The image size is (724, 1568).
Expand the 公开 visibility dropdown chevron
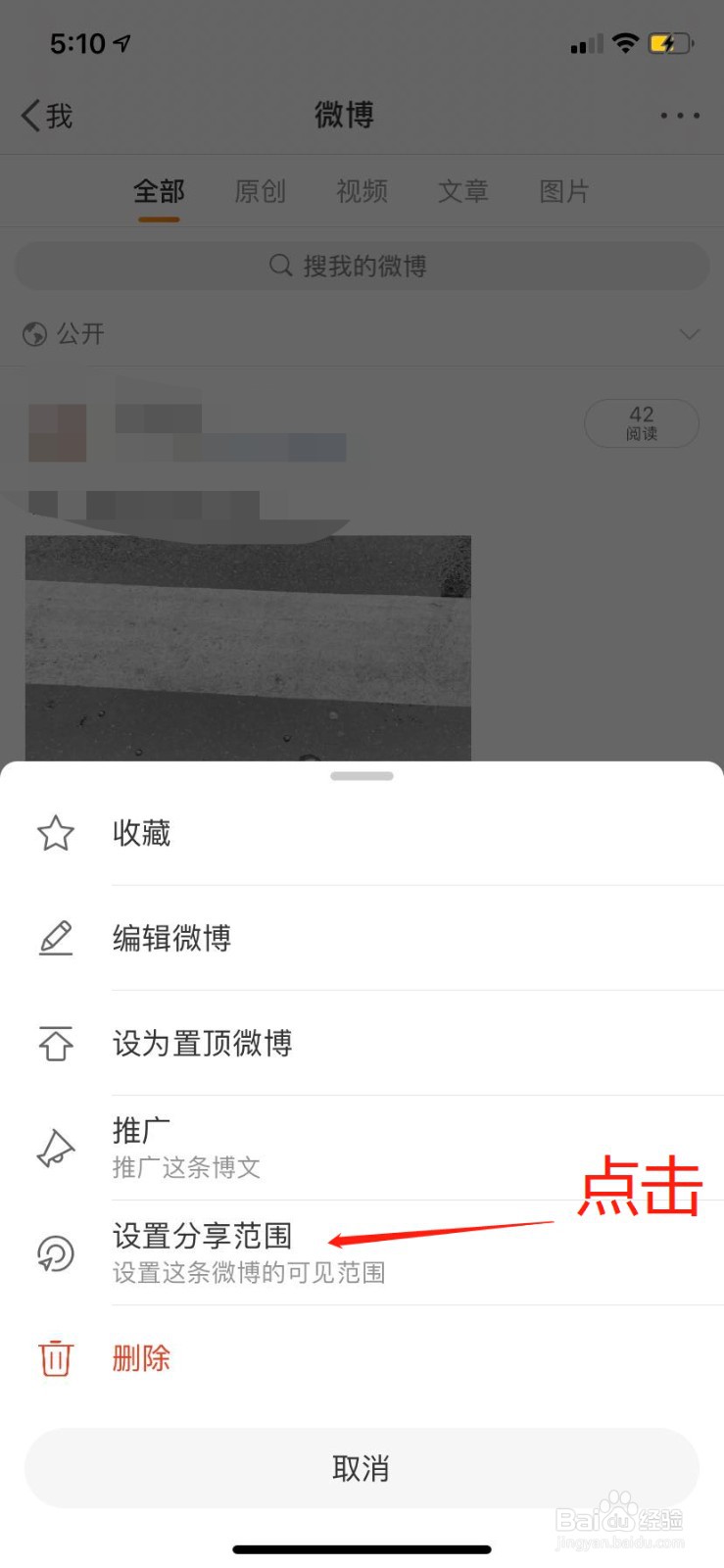point(690,333)
